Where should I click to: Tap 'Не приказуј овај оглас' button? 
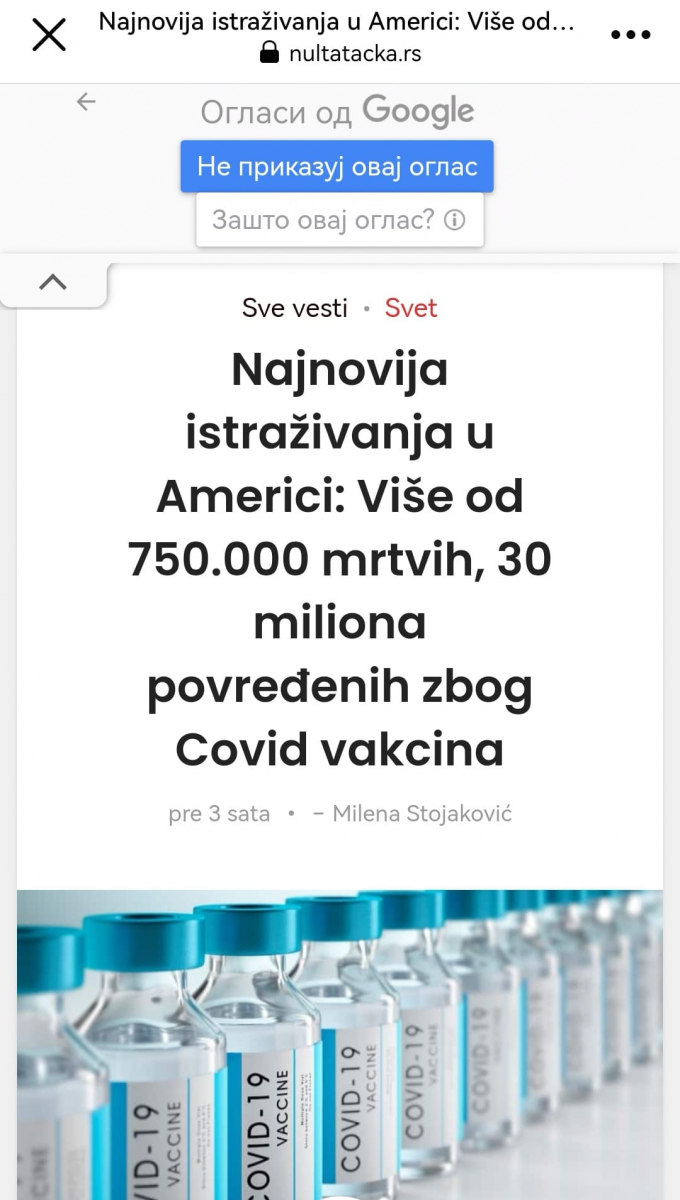(337, 166)
